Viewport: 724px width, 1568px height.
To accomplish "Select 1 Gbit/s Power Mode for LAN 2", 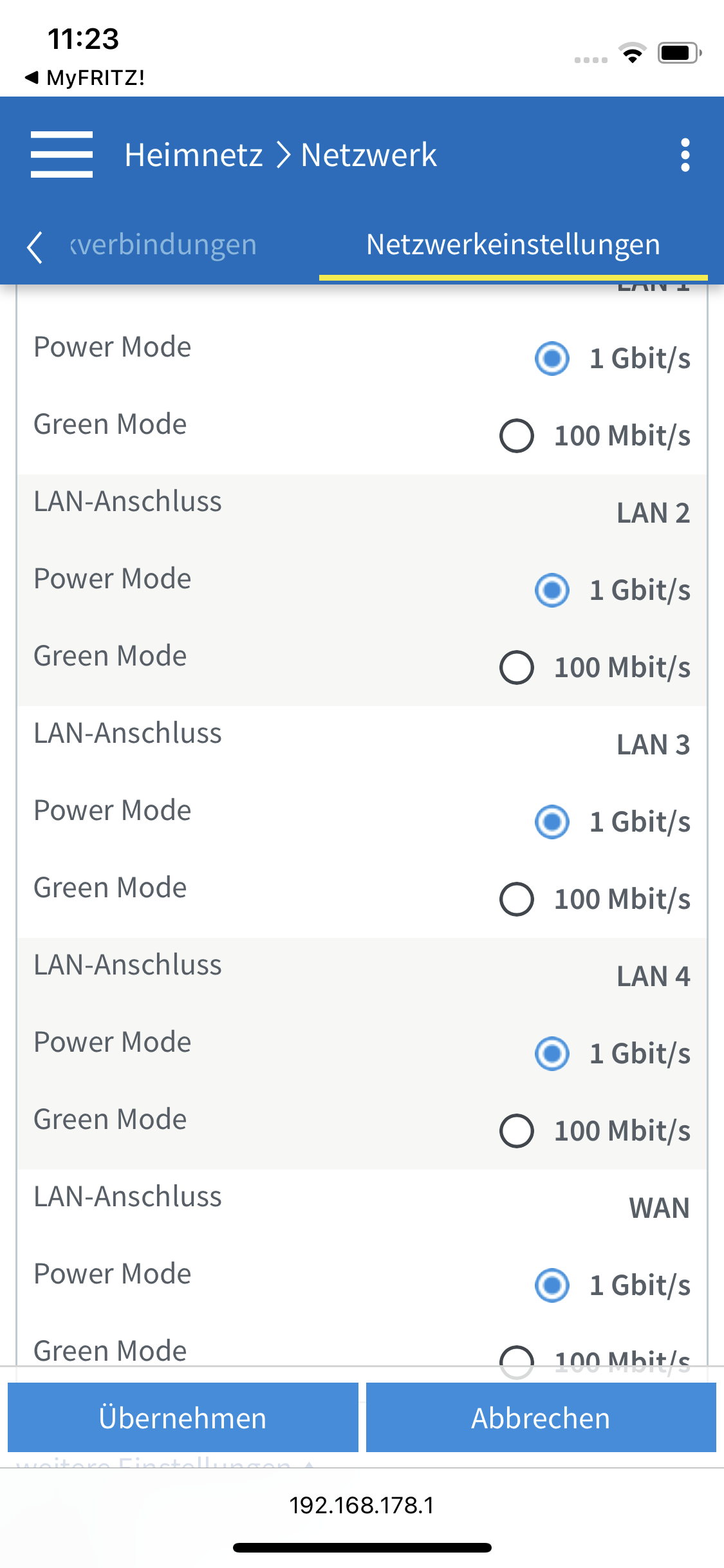I will 552,590.
